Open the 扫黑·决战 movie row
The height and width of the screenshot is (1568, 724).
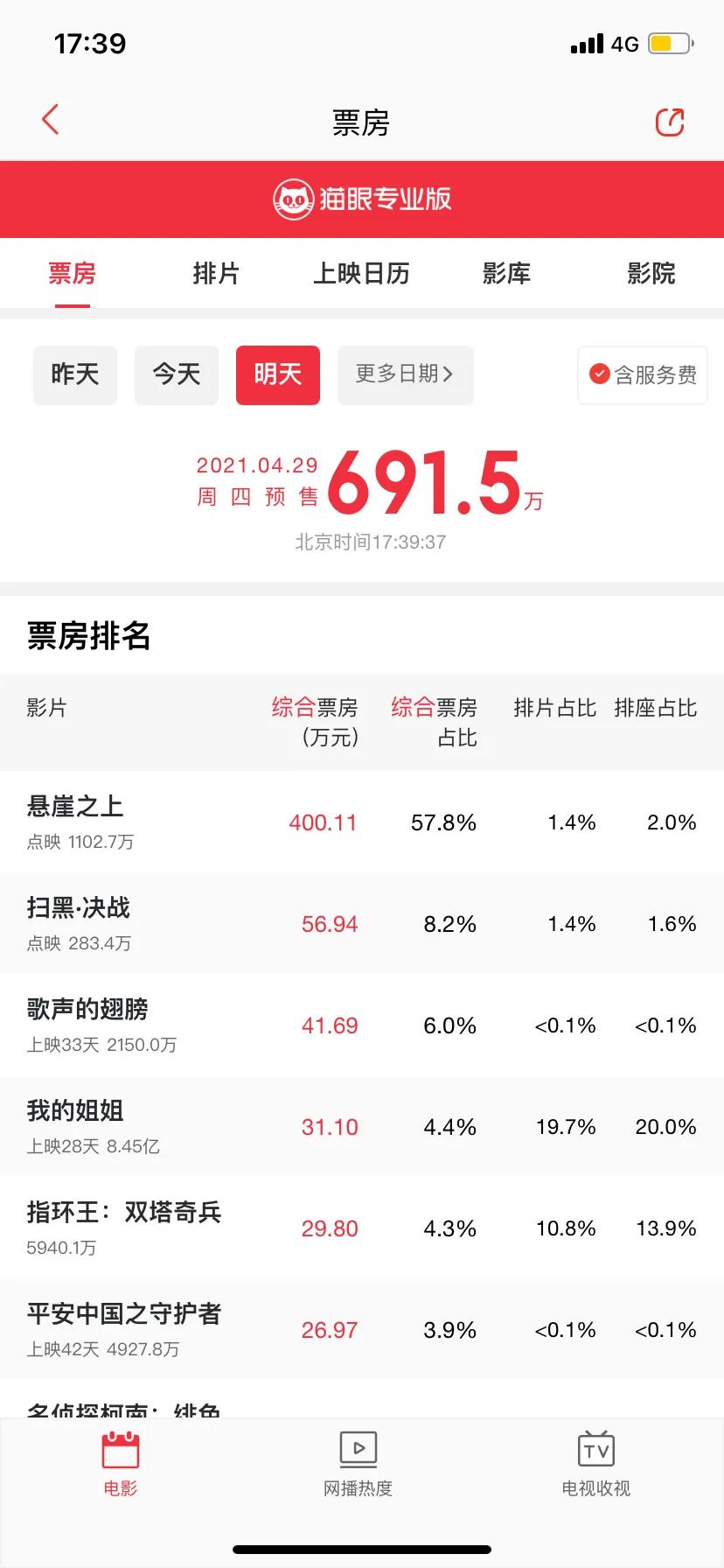[x=362, y=923]
